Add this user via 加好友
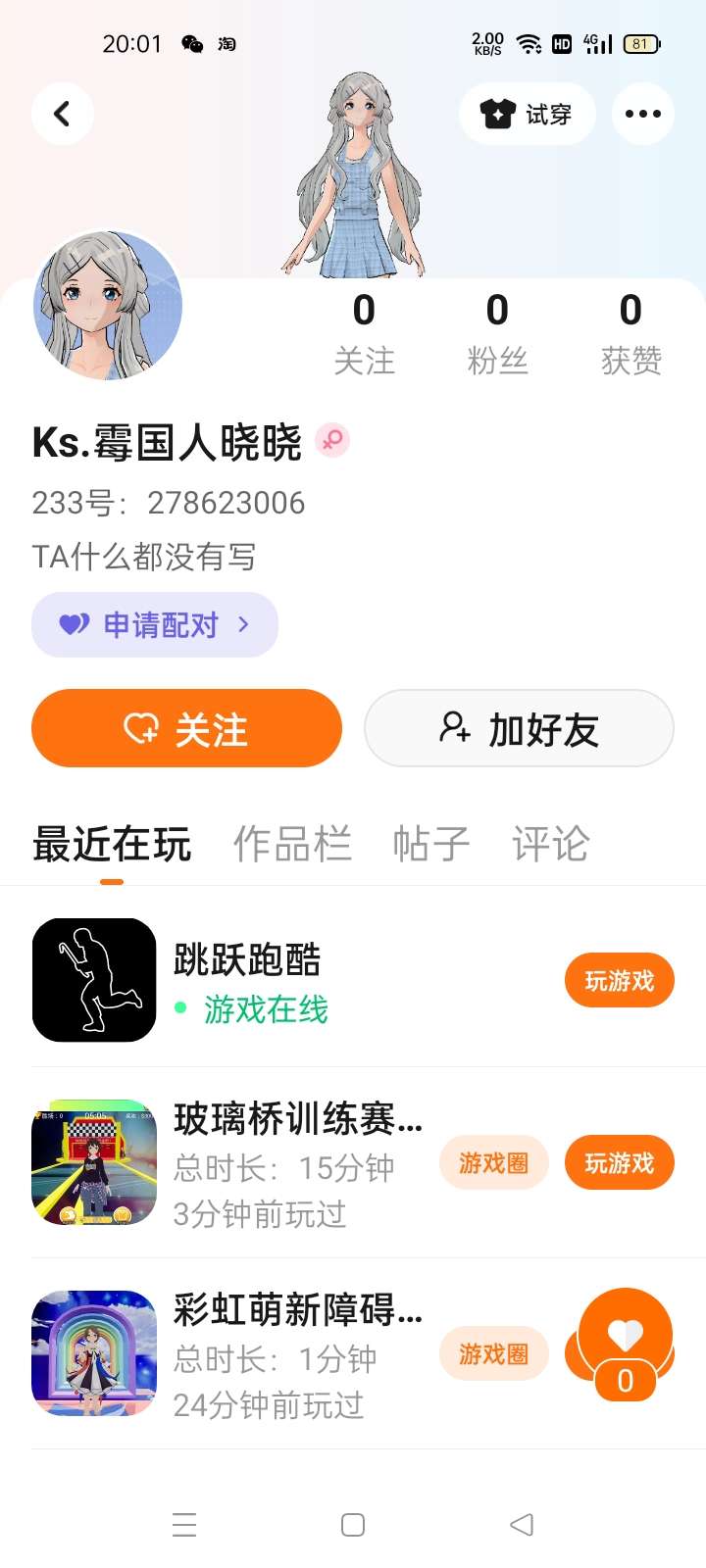 [x=519, y=728]
